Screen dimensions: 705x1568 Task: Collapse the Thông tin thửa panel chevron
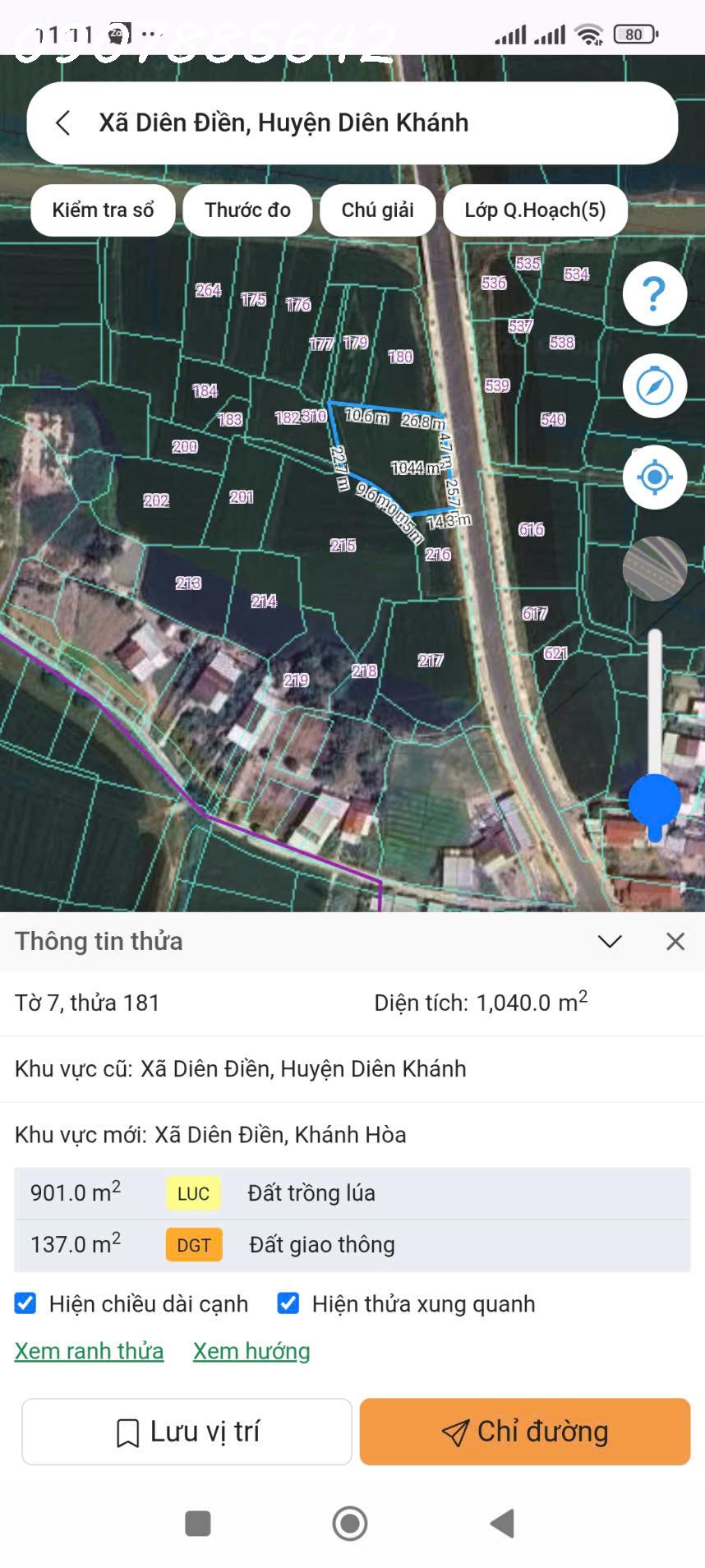(x=610, y=942)
